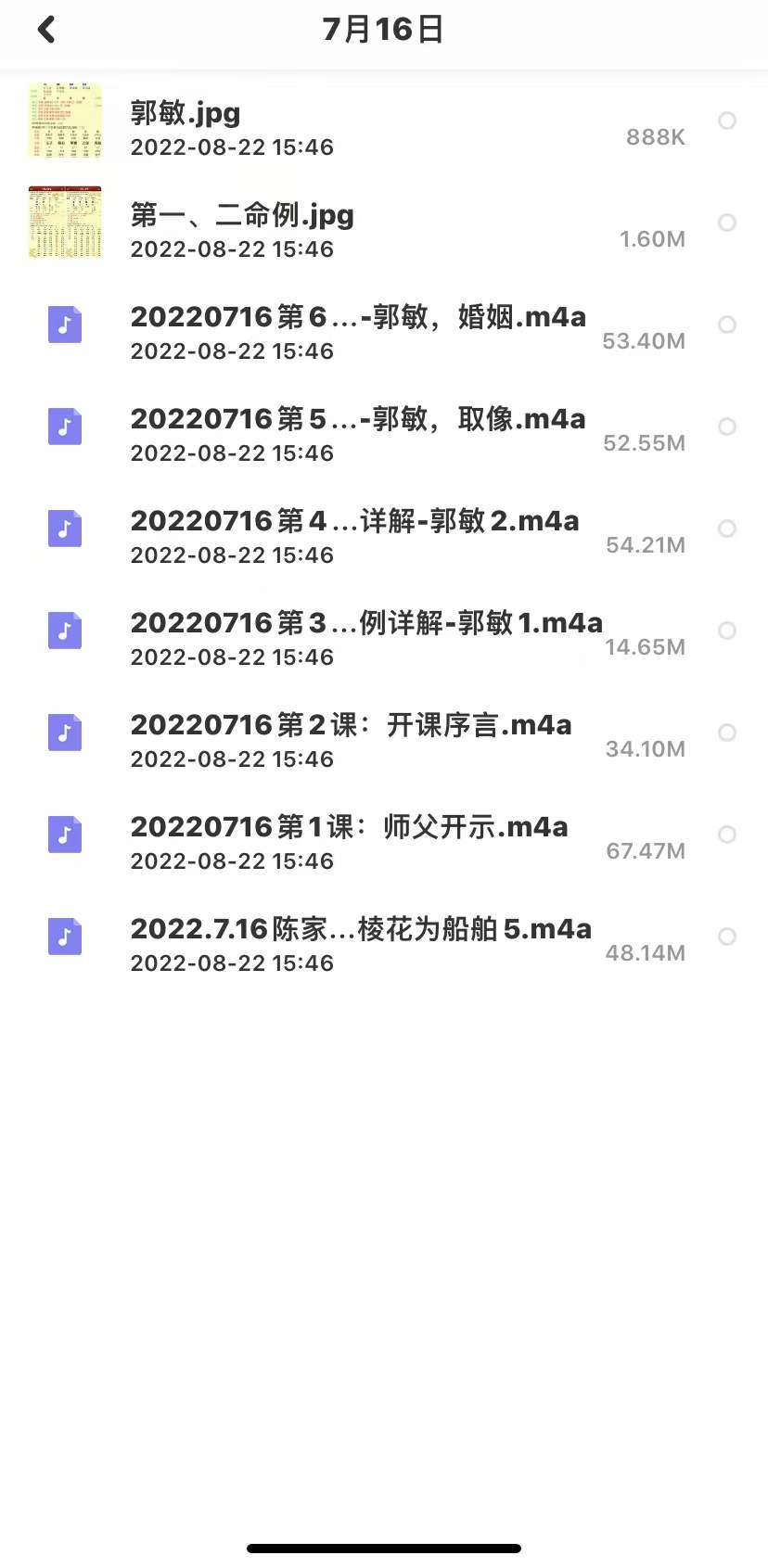Check the circle next to 陈家棱花为船舶5

pyautogui.click(x=727, y=937)
